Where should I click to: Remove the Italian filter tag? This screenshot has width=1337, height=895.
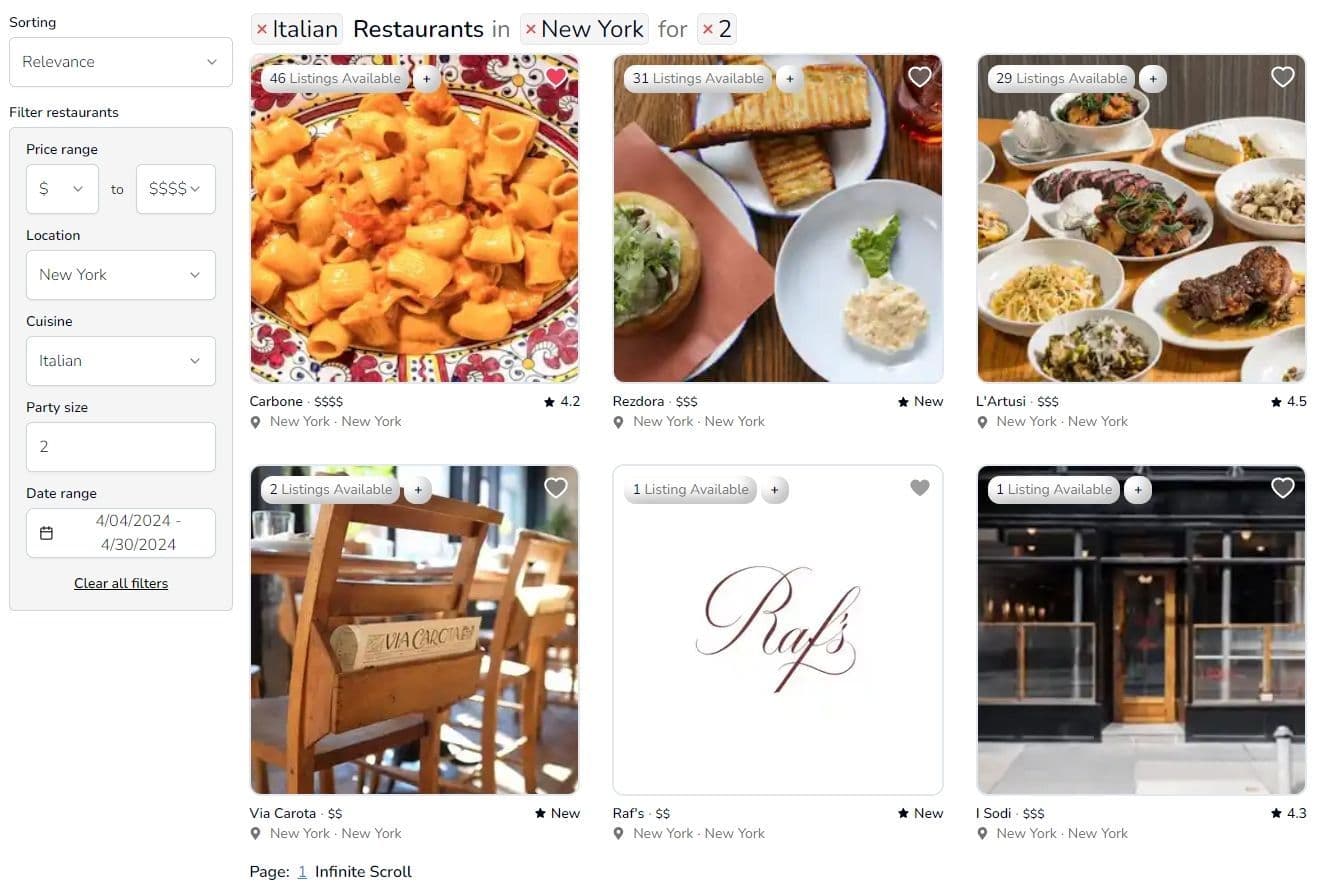262,30
